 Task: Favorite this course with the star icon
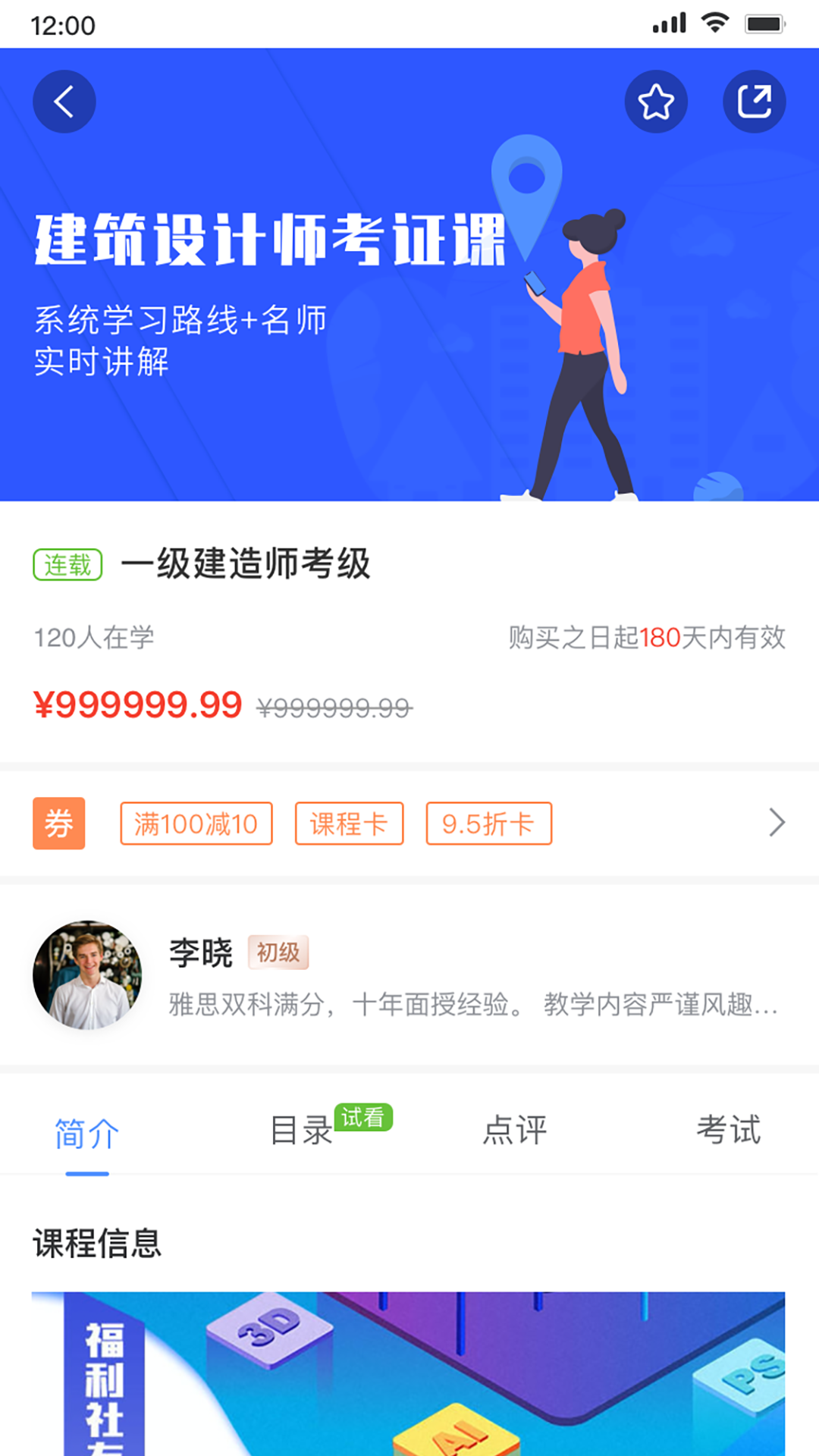(656, 102)
